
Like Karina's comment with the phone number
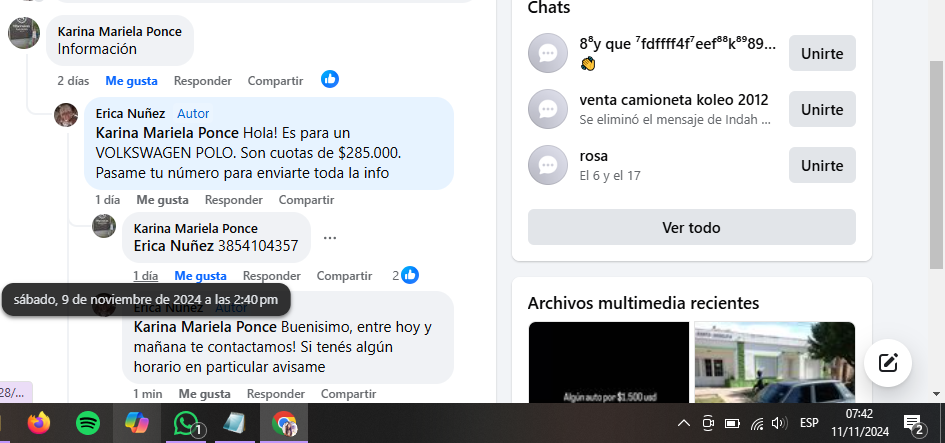coord(200,275)
